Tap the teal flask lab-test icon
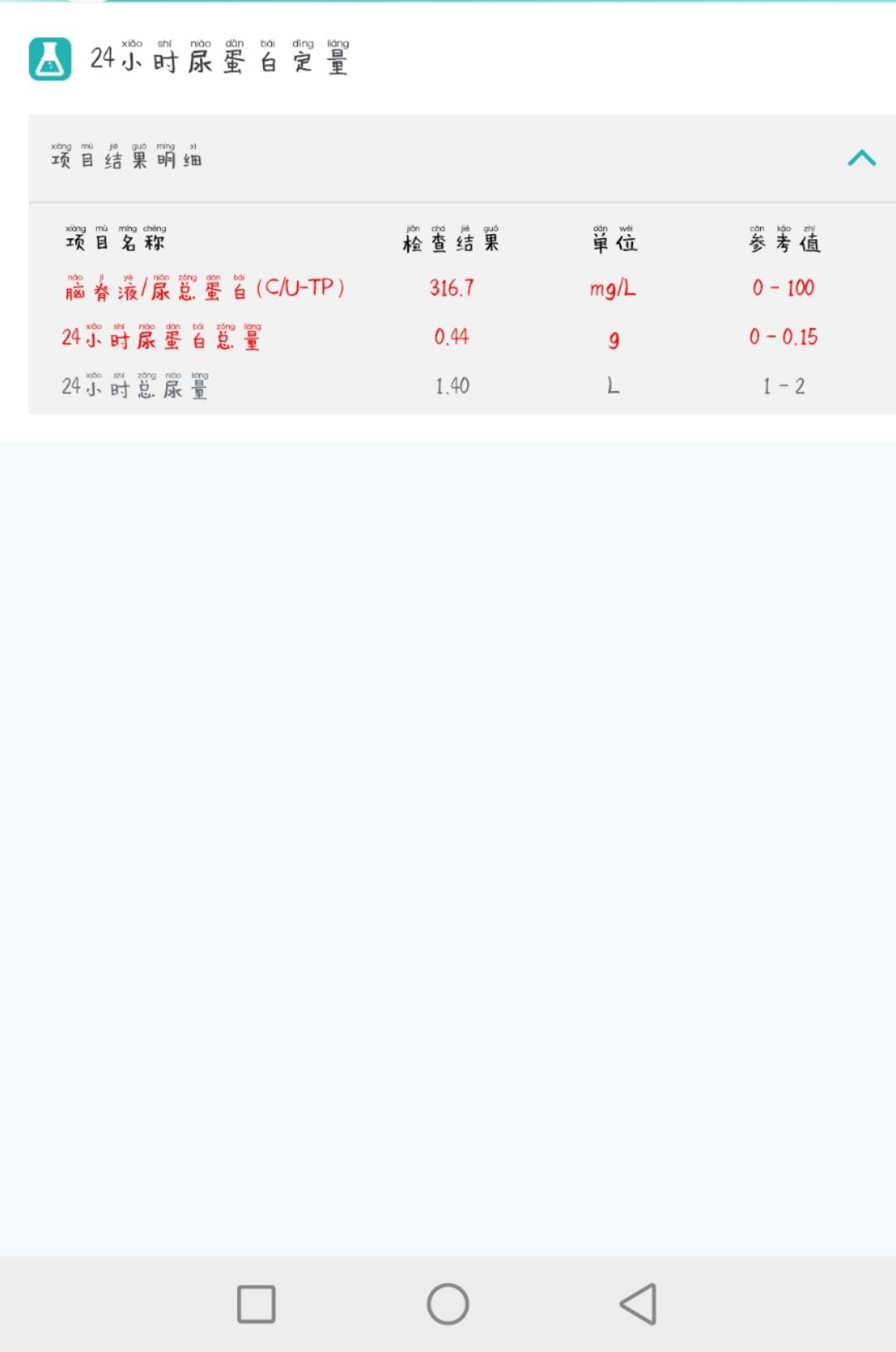 (x=51, y=57)
